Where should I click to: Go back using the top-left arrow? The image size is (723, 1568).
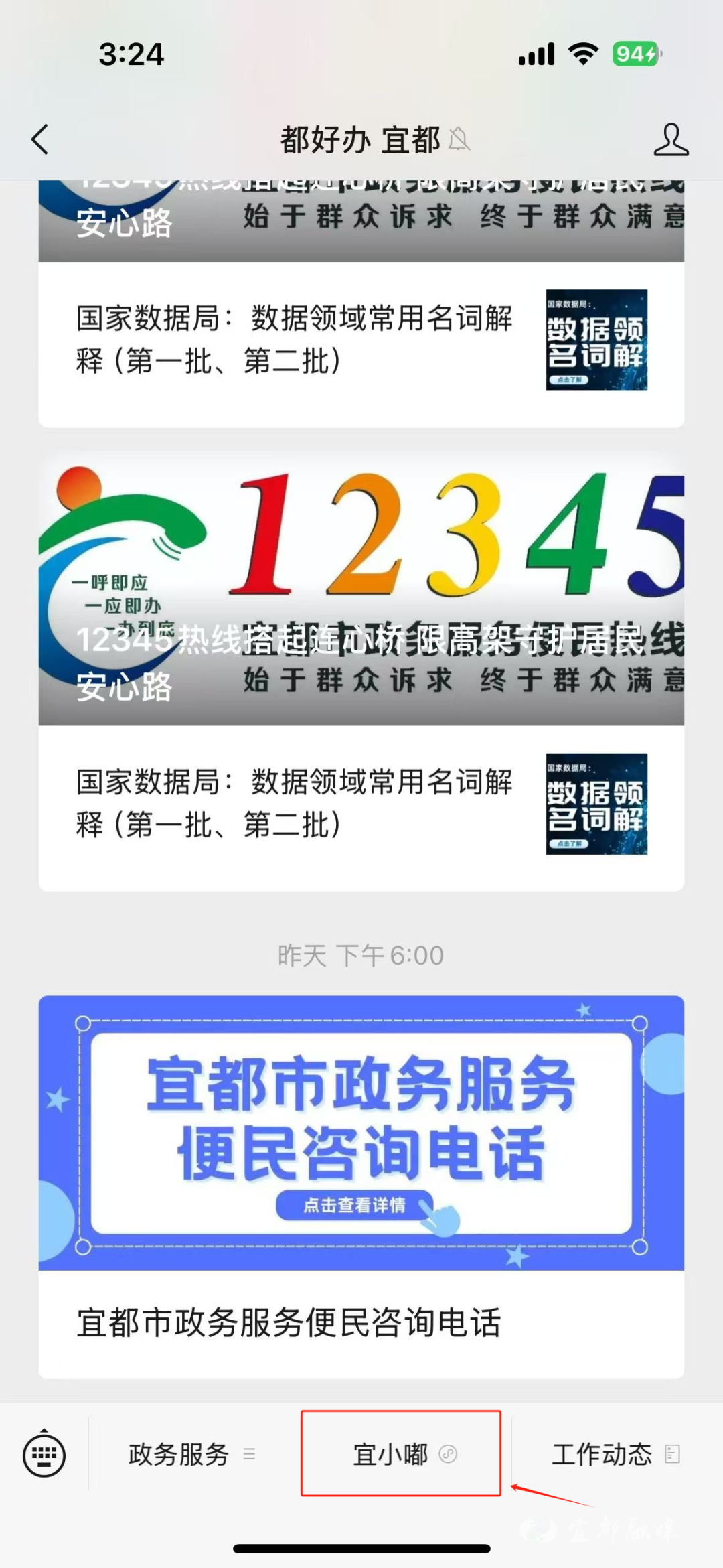(40, 140)
